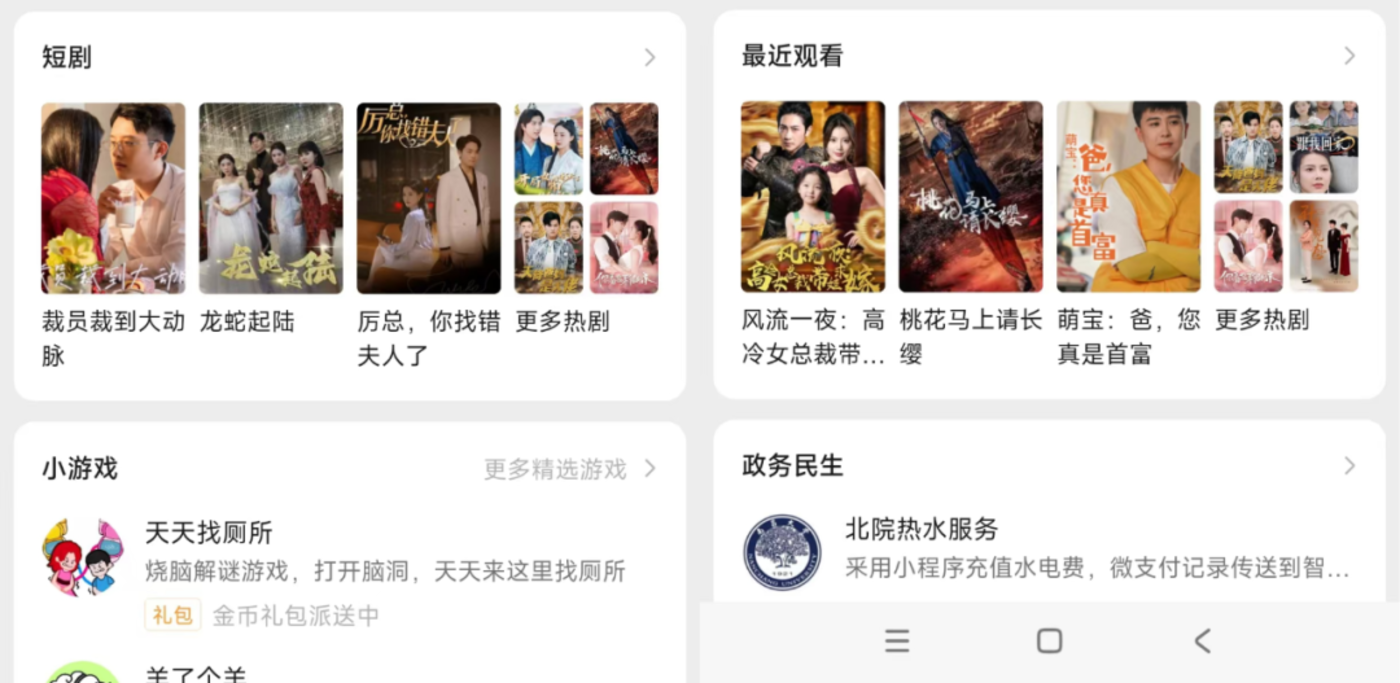Go back with the system back button
The image size is (1400, 683).
click(1203, 641)
